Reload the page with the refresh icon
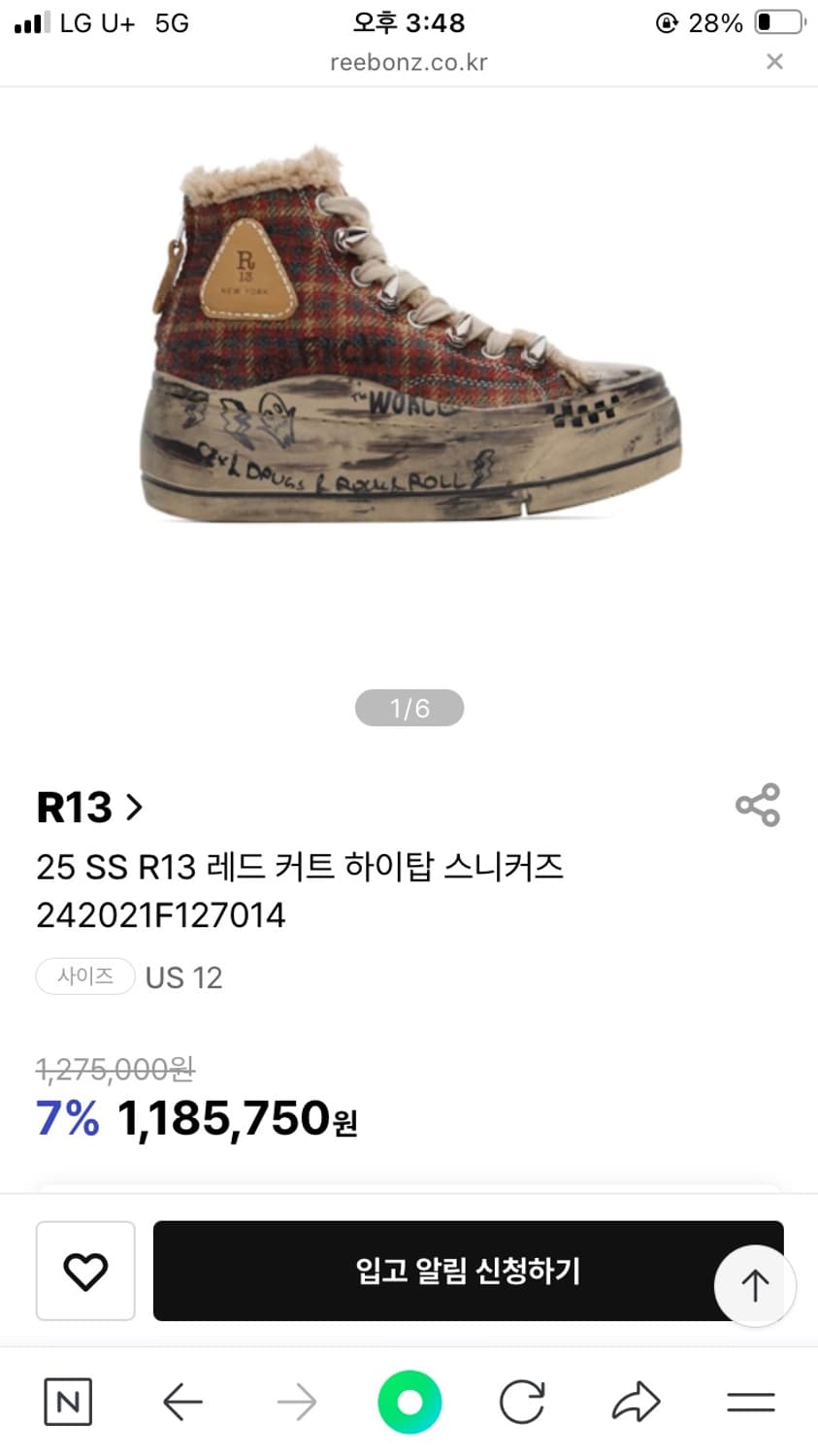Image resolution: width=818 pixels, height=1456 pixels. [x=524, y=1401]
